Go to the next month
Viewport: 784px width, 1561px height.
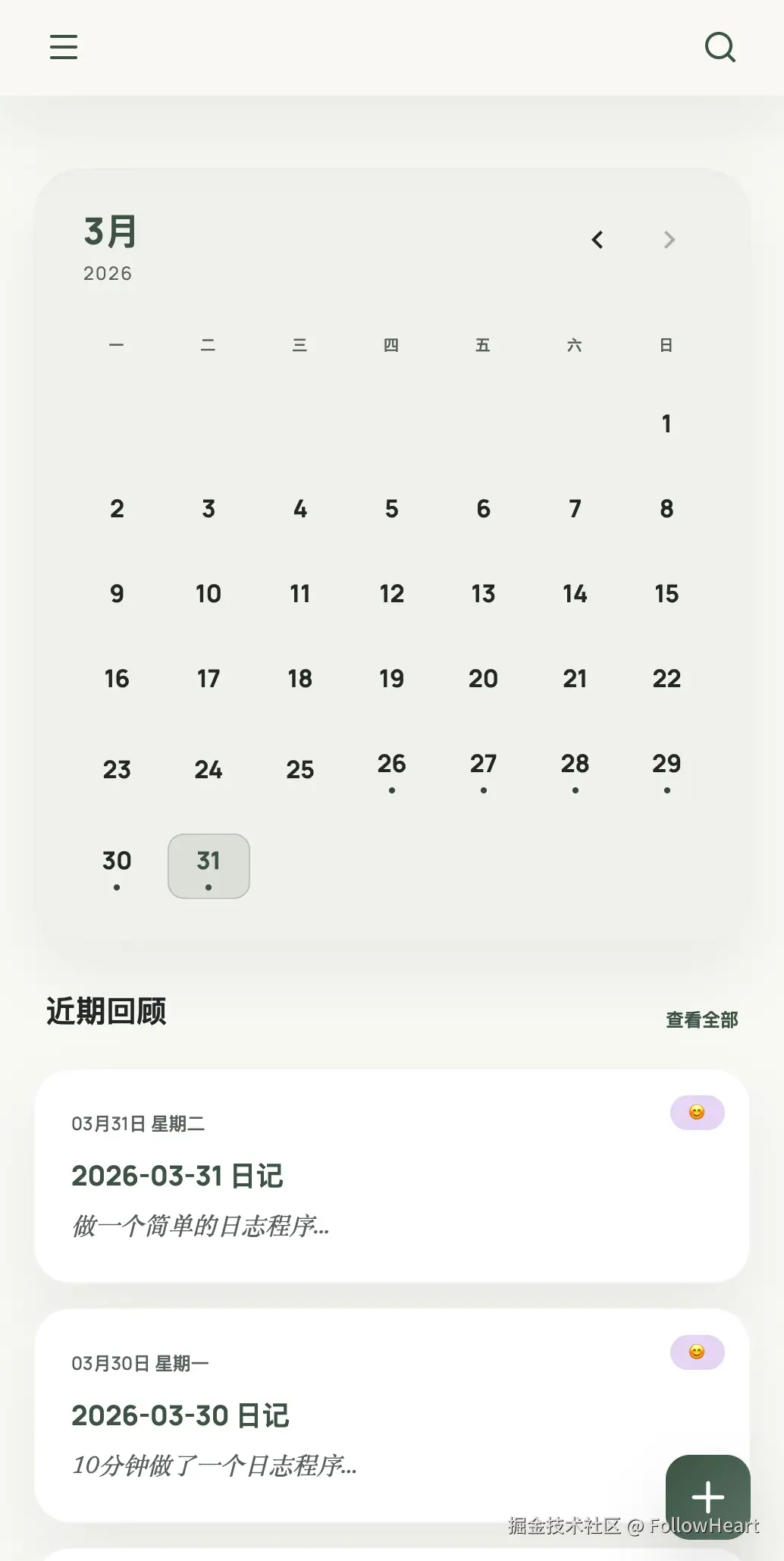click(669, 240)
